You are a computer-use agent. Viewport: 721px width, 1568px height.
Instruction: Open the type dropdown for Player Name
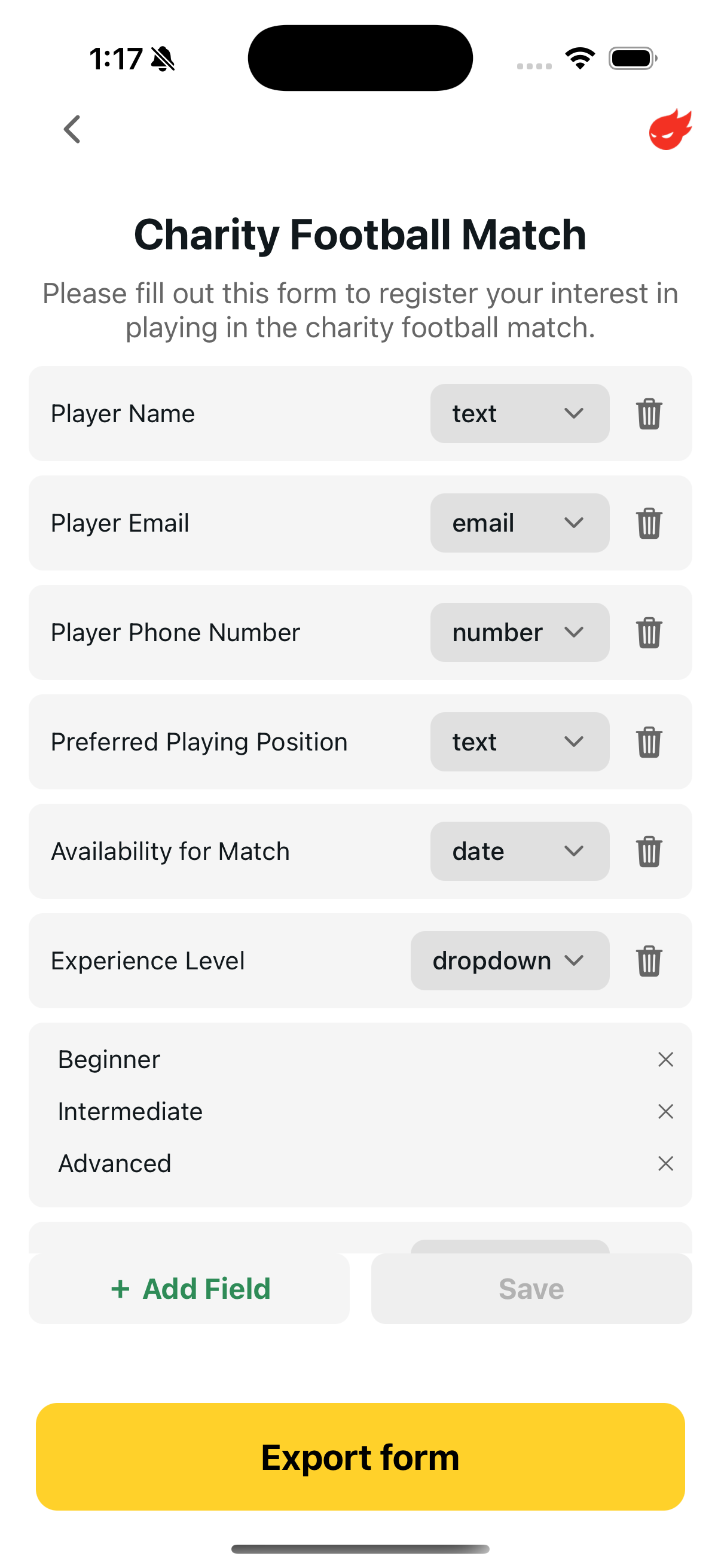[x=519, y=413]
